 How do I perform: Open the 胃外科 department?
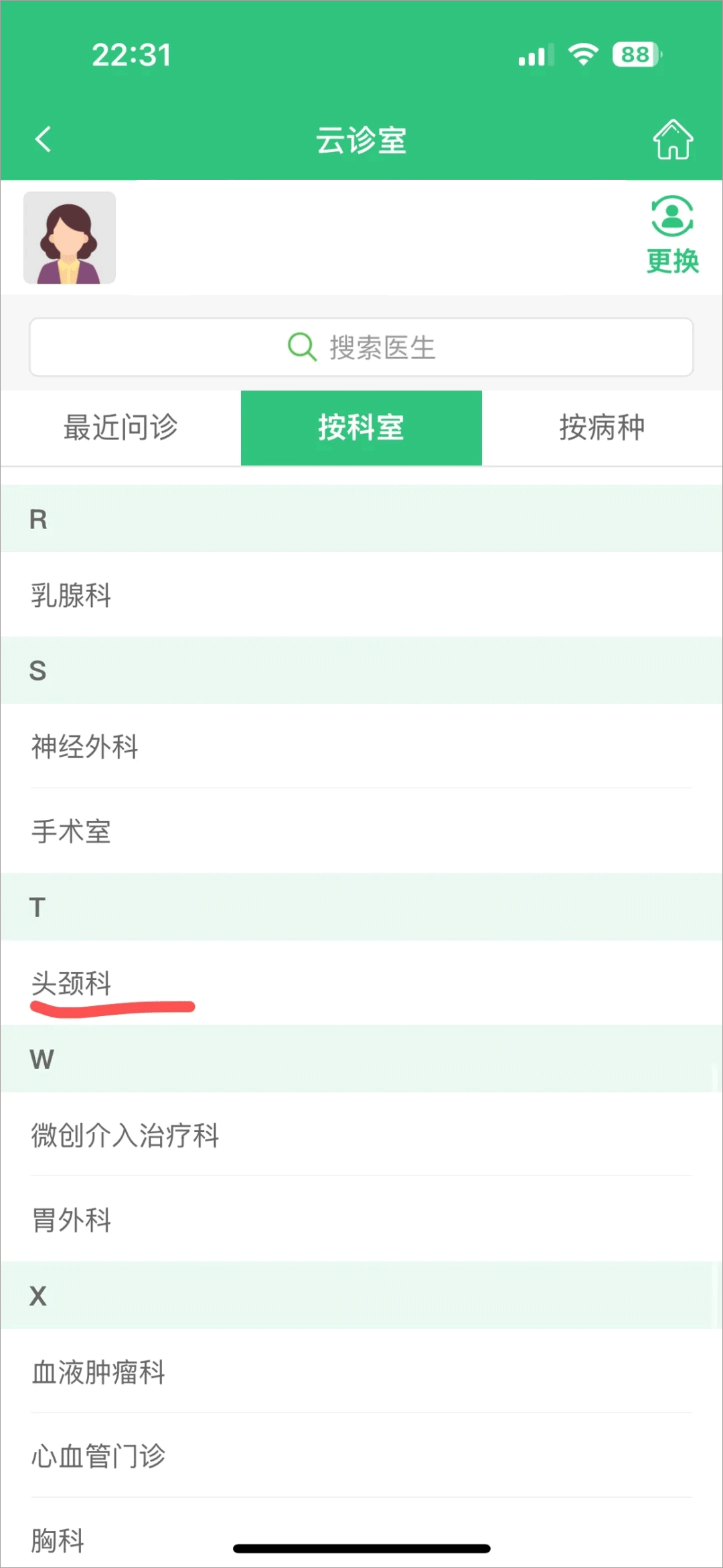pyautogui.click(x=361, y=1219)
